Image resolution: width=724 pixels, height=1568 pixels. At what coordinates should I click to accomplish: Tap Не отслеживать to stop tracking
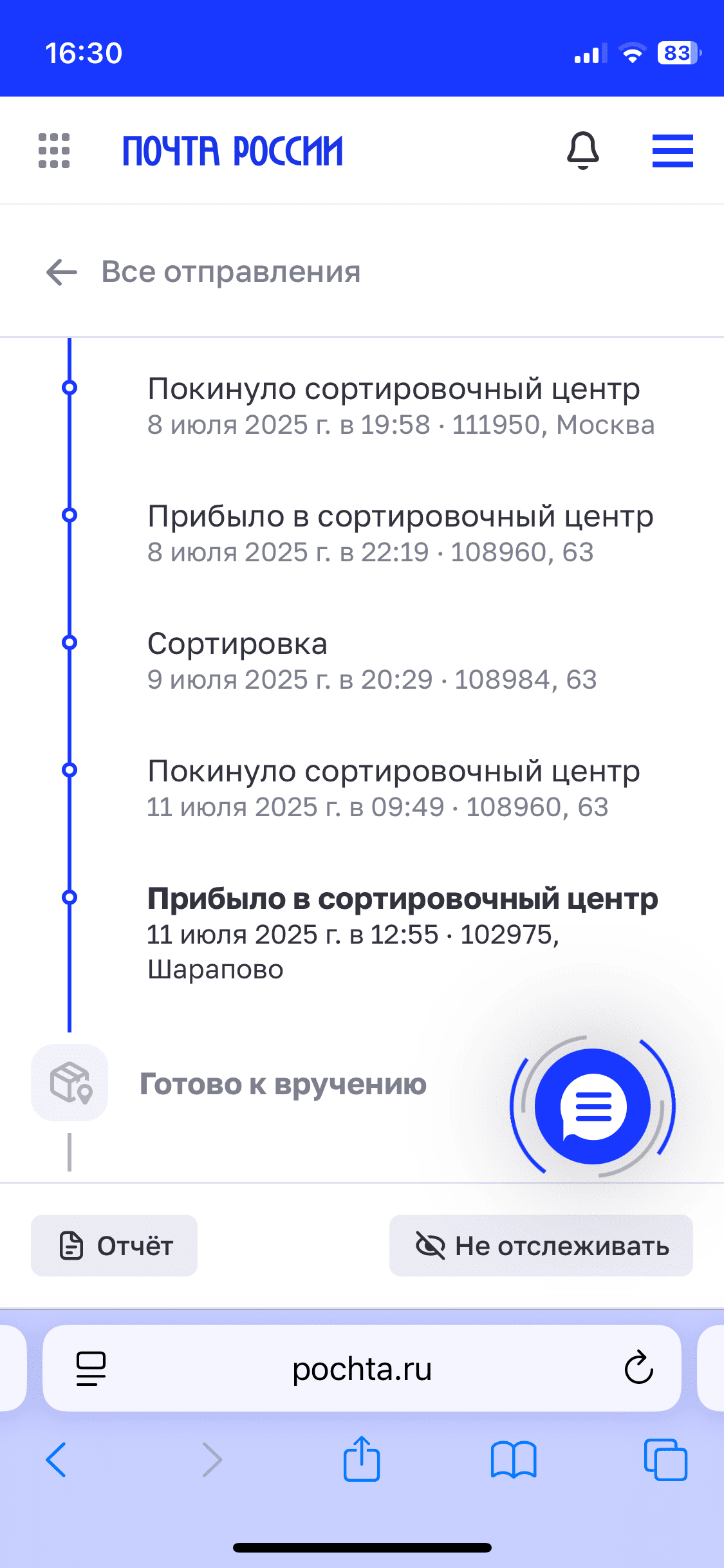click(x=541, y=1246)
